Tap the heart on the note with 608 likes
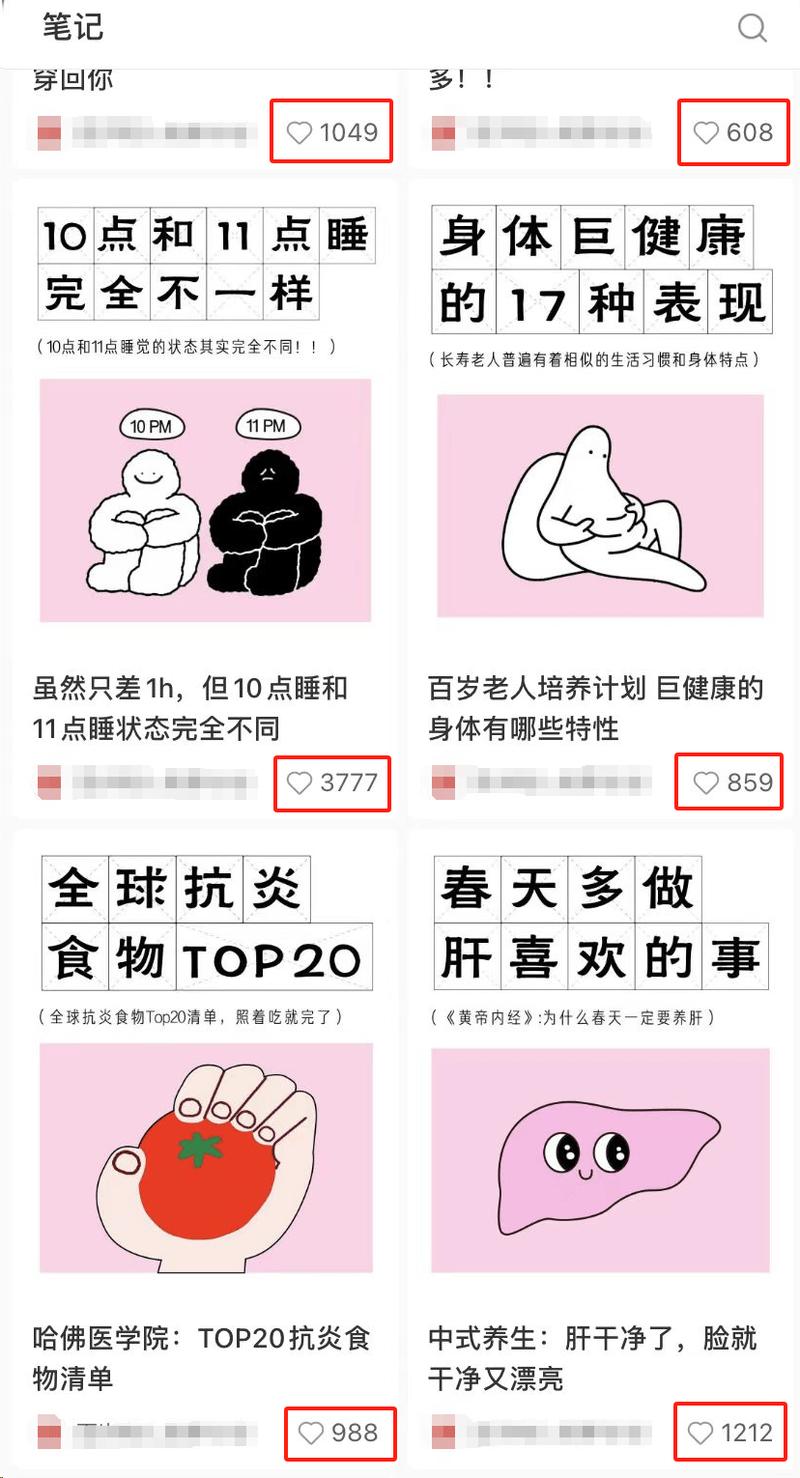This screenshot has width=800, height=1478. point(706,132)
